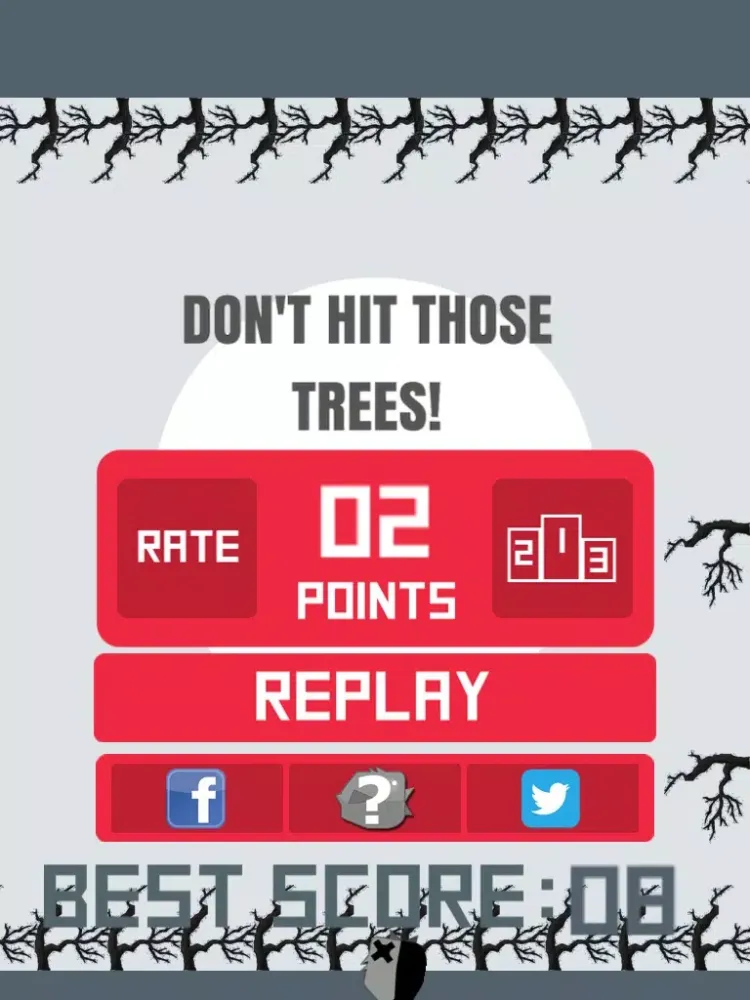750x1000 pixels.
Task: Open the question mark bird button
Action: point(375,798)
